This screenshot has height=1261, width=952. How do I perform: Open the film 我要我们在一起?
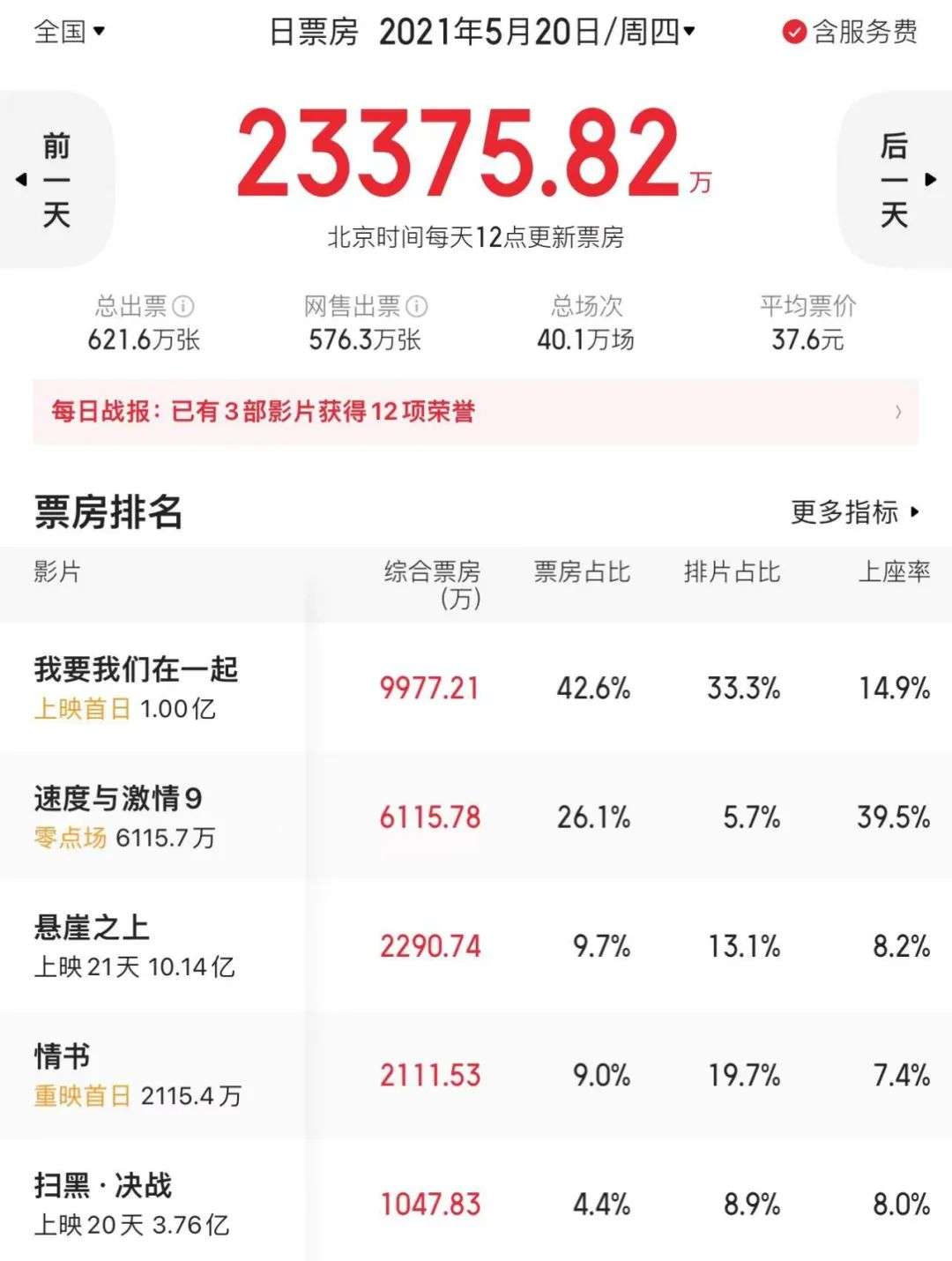click(137, 670)
